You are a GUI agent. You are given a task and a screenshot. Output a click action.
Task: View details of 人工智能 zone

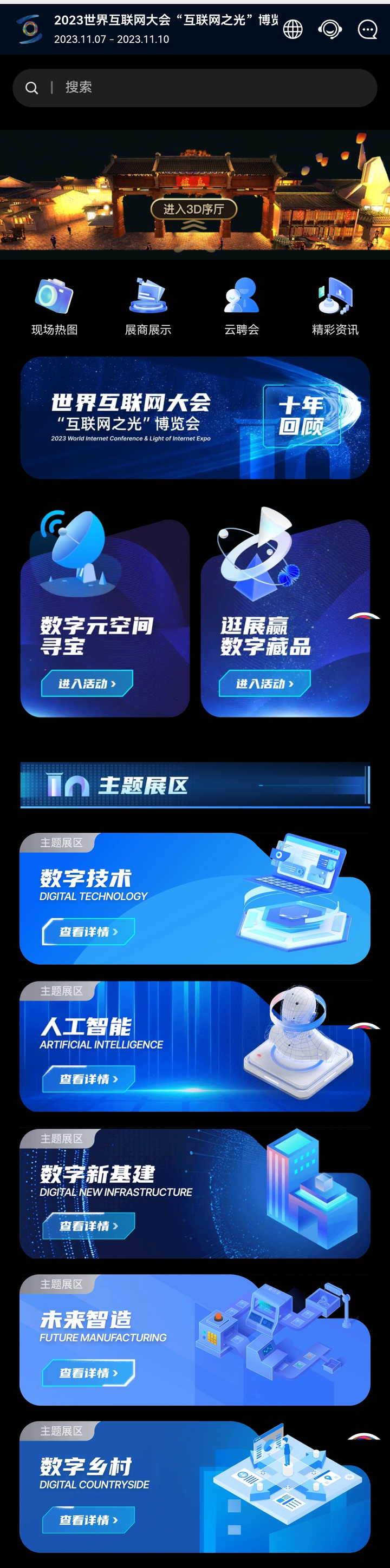(88, 1079)
